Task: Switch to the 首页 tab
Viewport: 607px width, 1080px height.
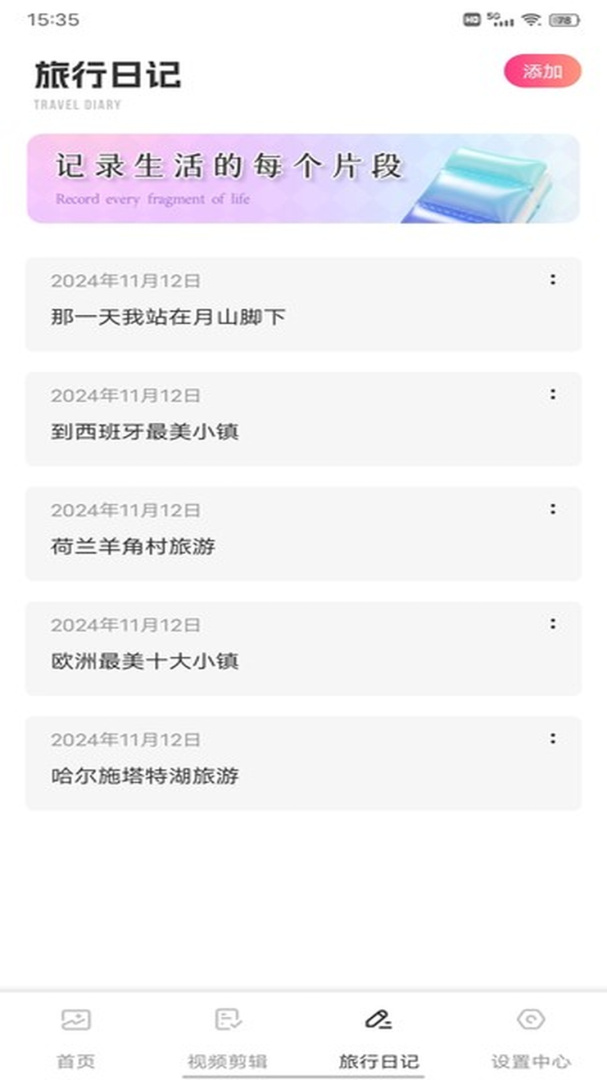Action: pyautogui.click(x=76, y=1038)
